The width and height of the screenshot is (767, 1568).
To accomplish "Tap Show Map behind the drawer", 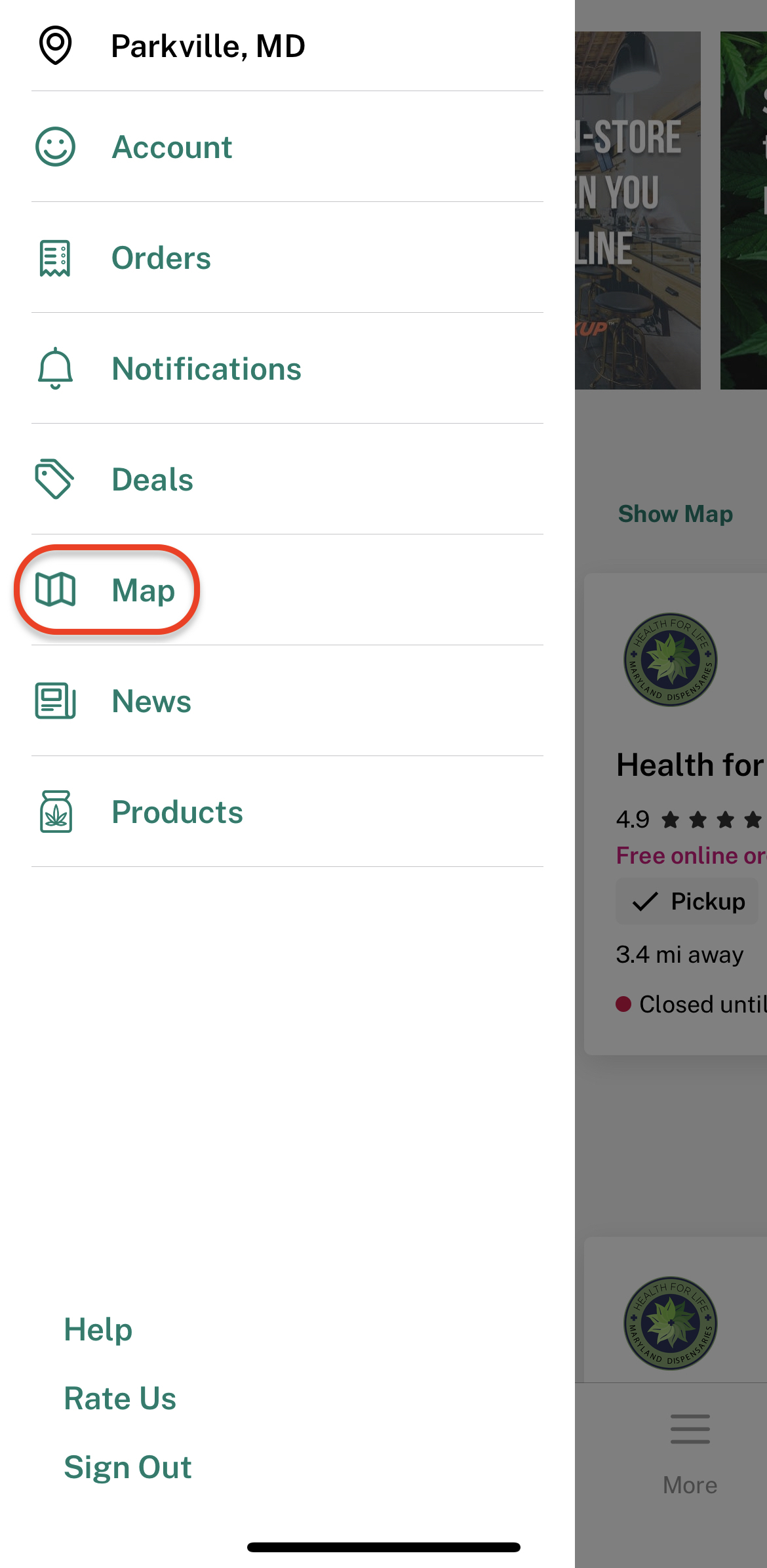I will point(675,514).
